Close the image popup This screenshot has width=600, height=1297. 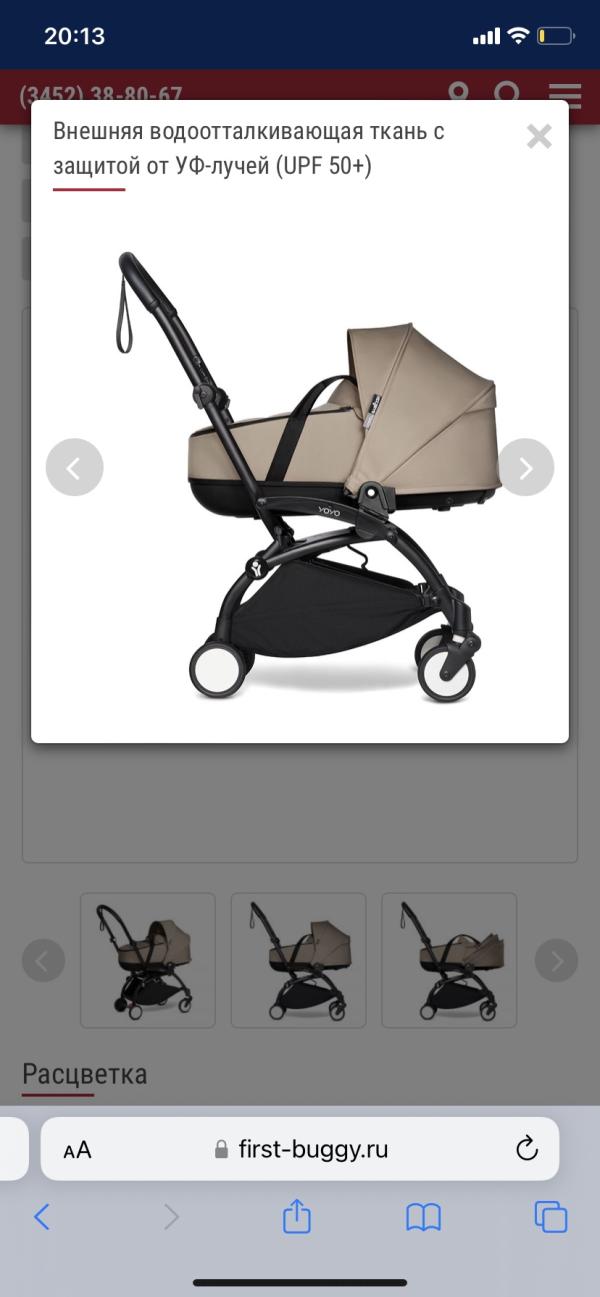coord(539,136)
